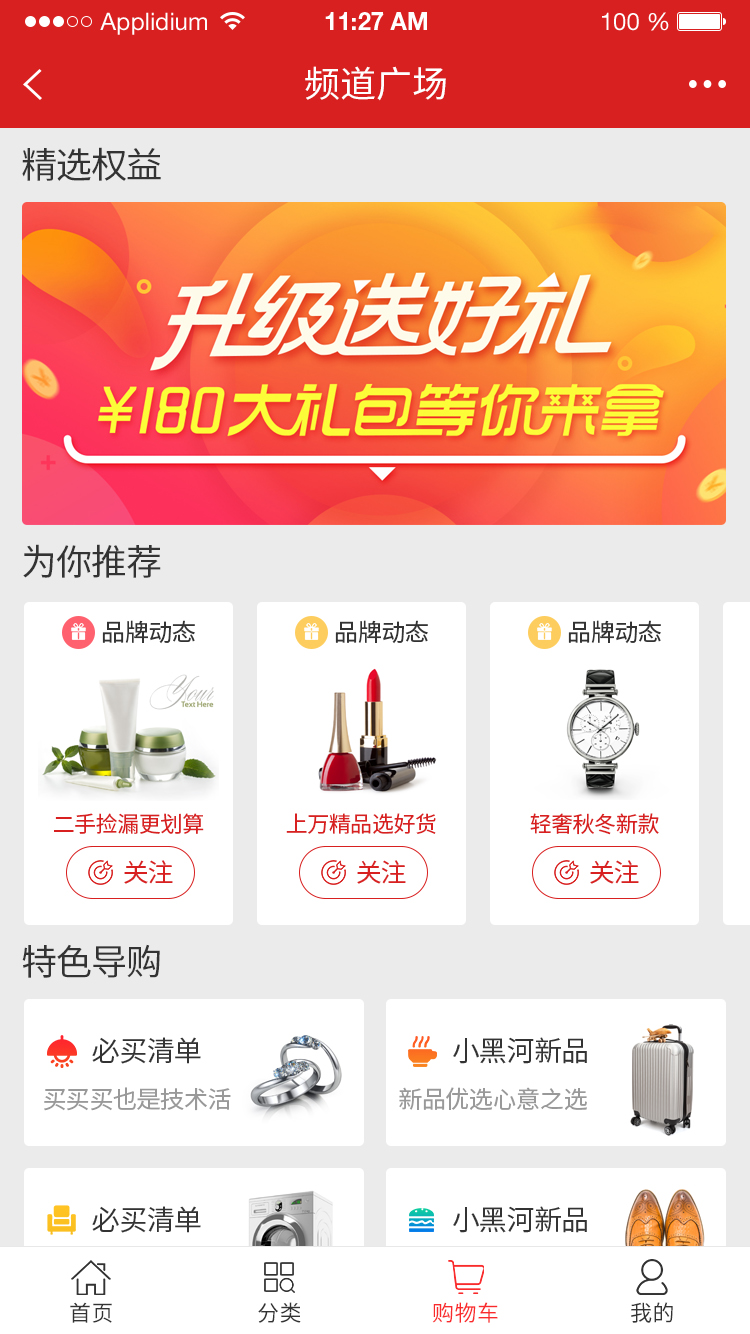Follow the 上万精品选好货 brand

point(363,873)
